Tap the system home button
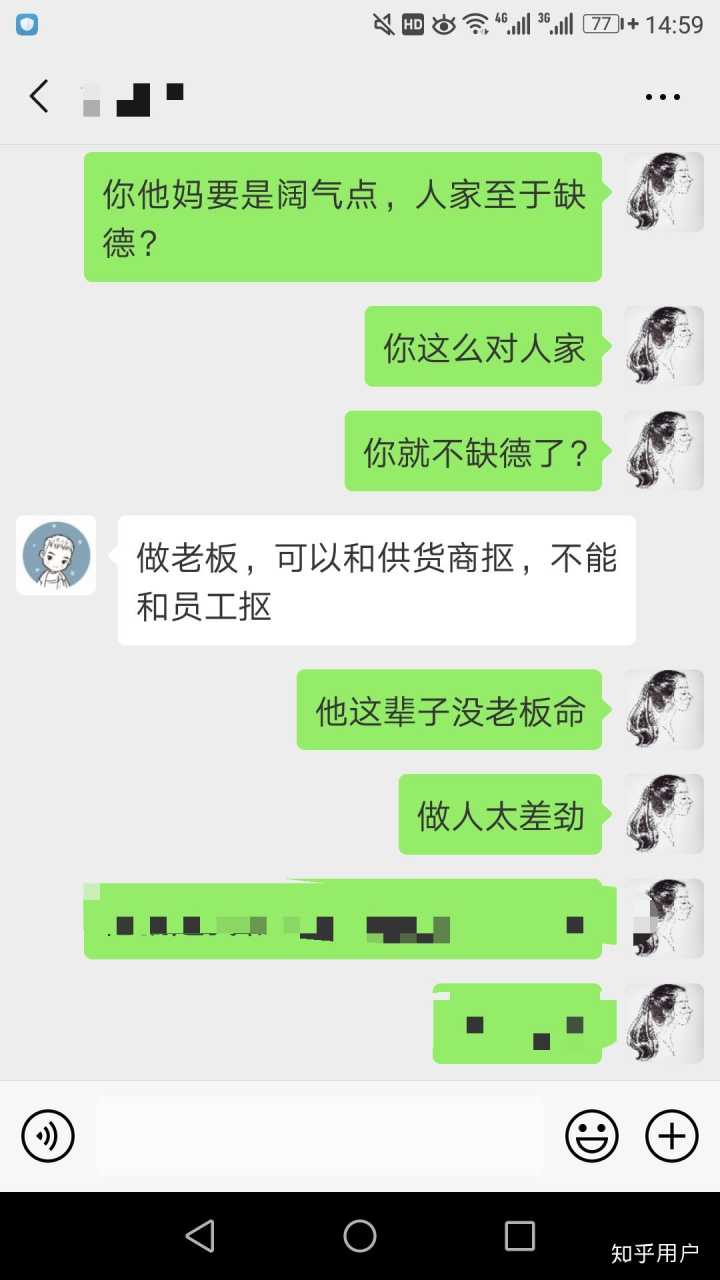This screenshot has width=720, height=1280. (360, 1236)
